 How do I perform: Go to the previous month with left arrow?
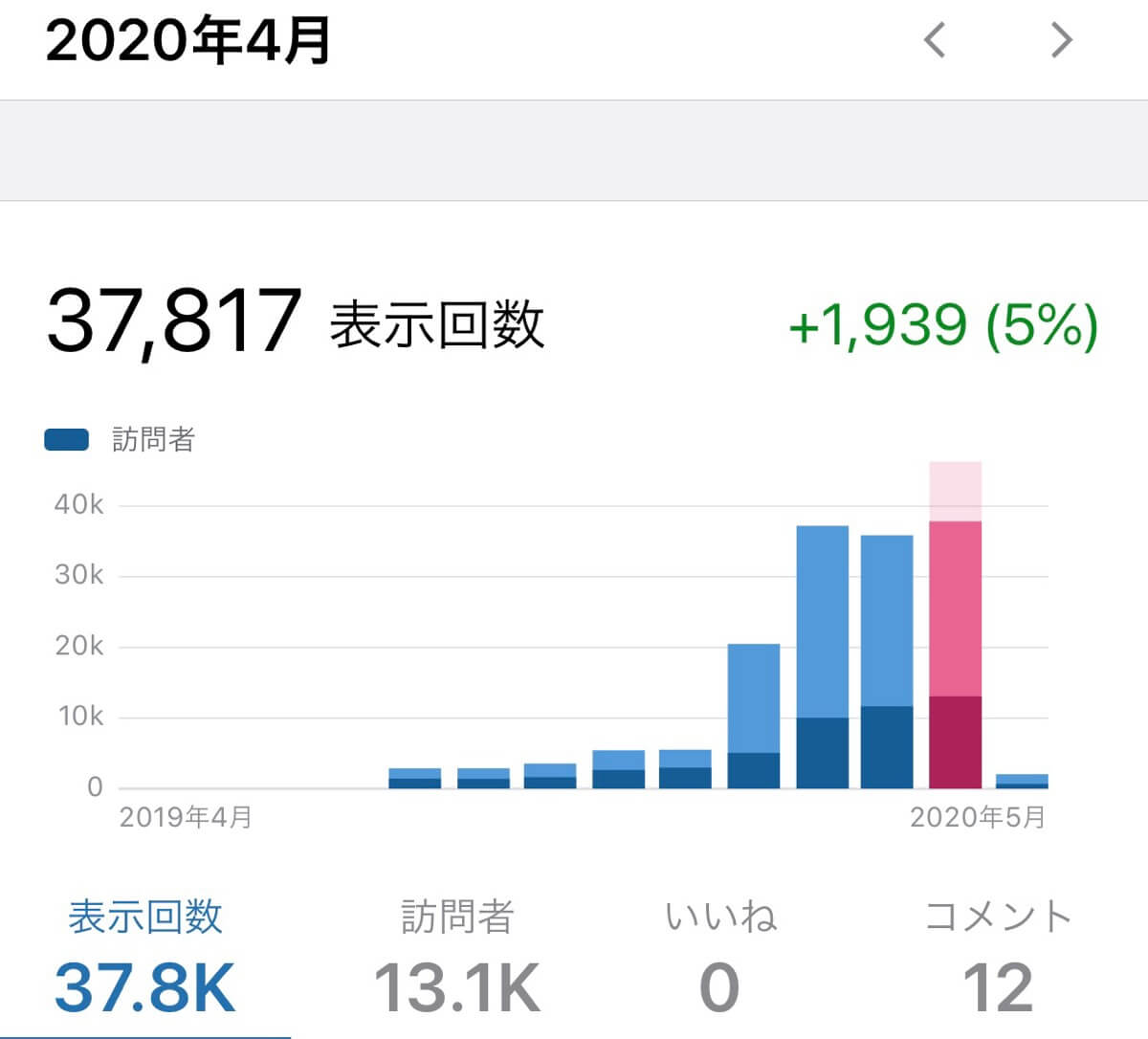[x=935, y=40]
